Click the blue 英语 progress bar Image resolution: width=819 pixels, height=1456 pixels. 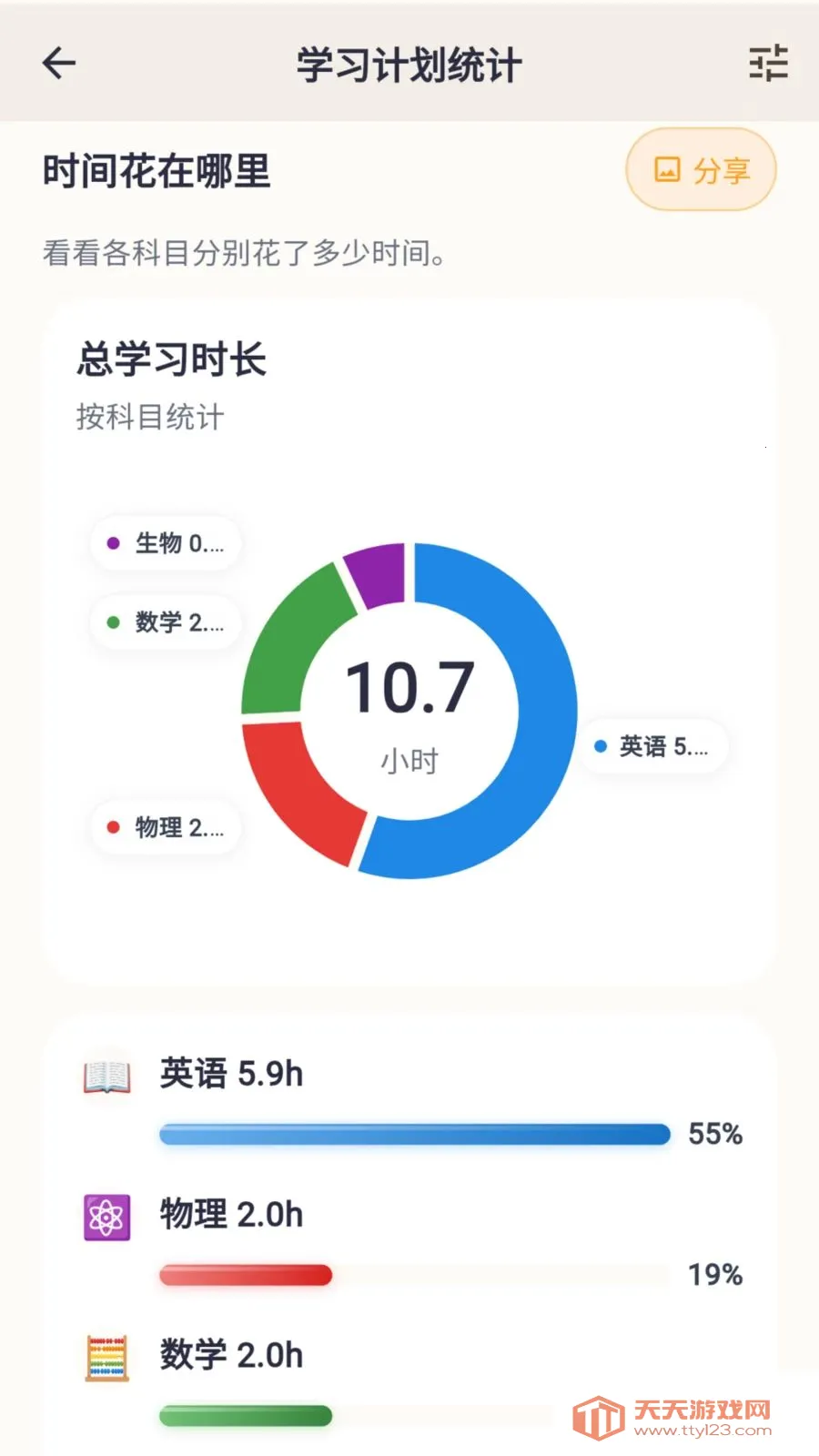pos(414,1135)
